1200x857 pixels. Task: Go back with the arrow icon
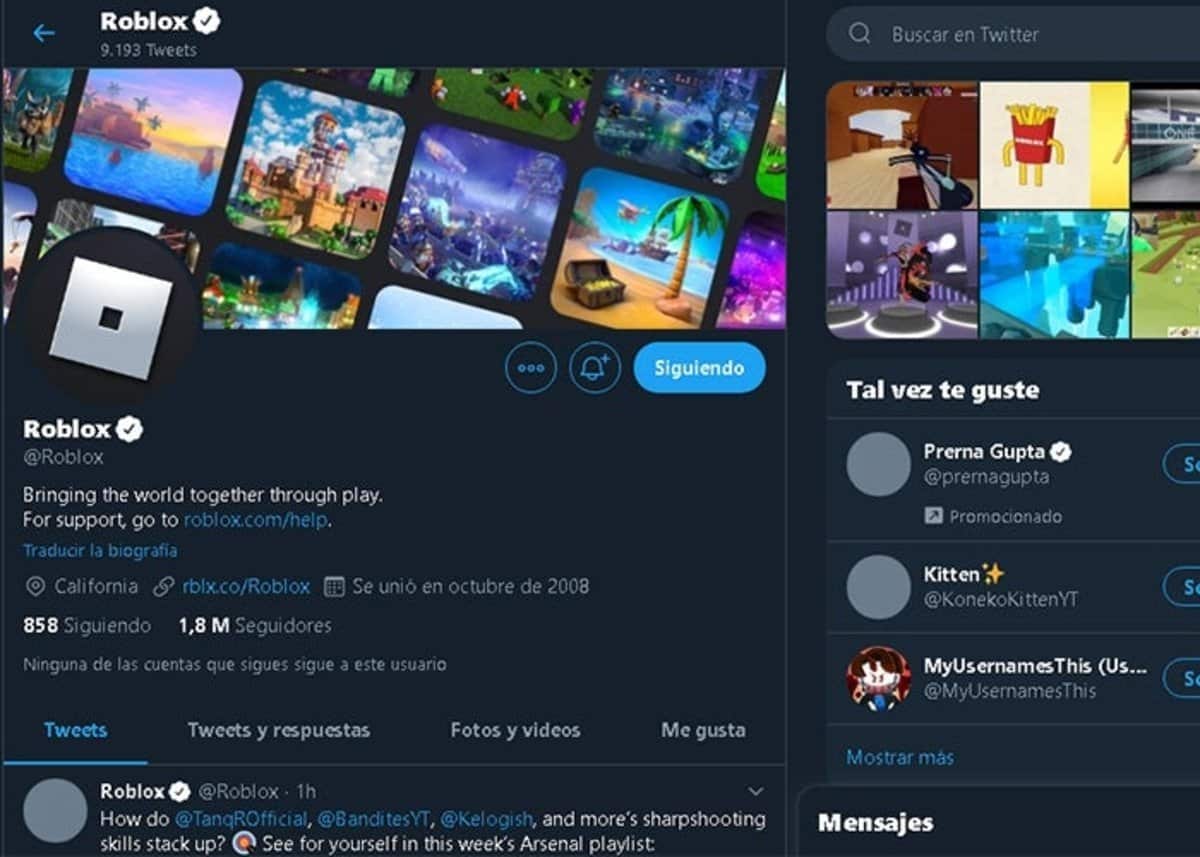(x=43, y=34)
